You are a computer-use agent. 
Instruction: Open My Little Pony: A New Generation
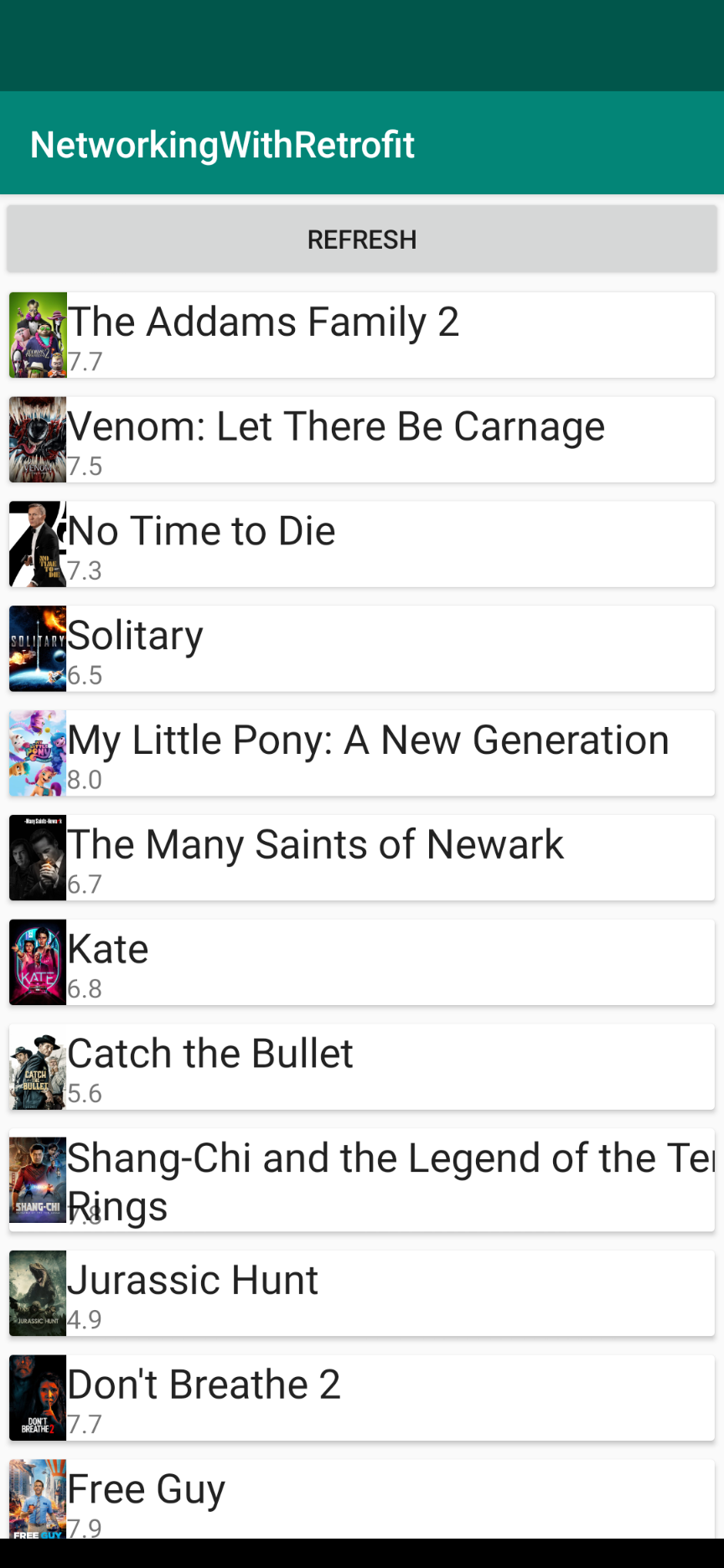pyautogui.click(x=362, y=753)
